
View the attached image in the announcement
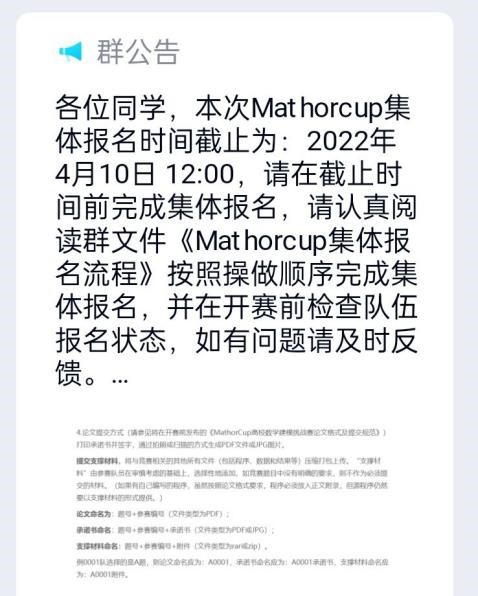[x=233, y=504]
